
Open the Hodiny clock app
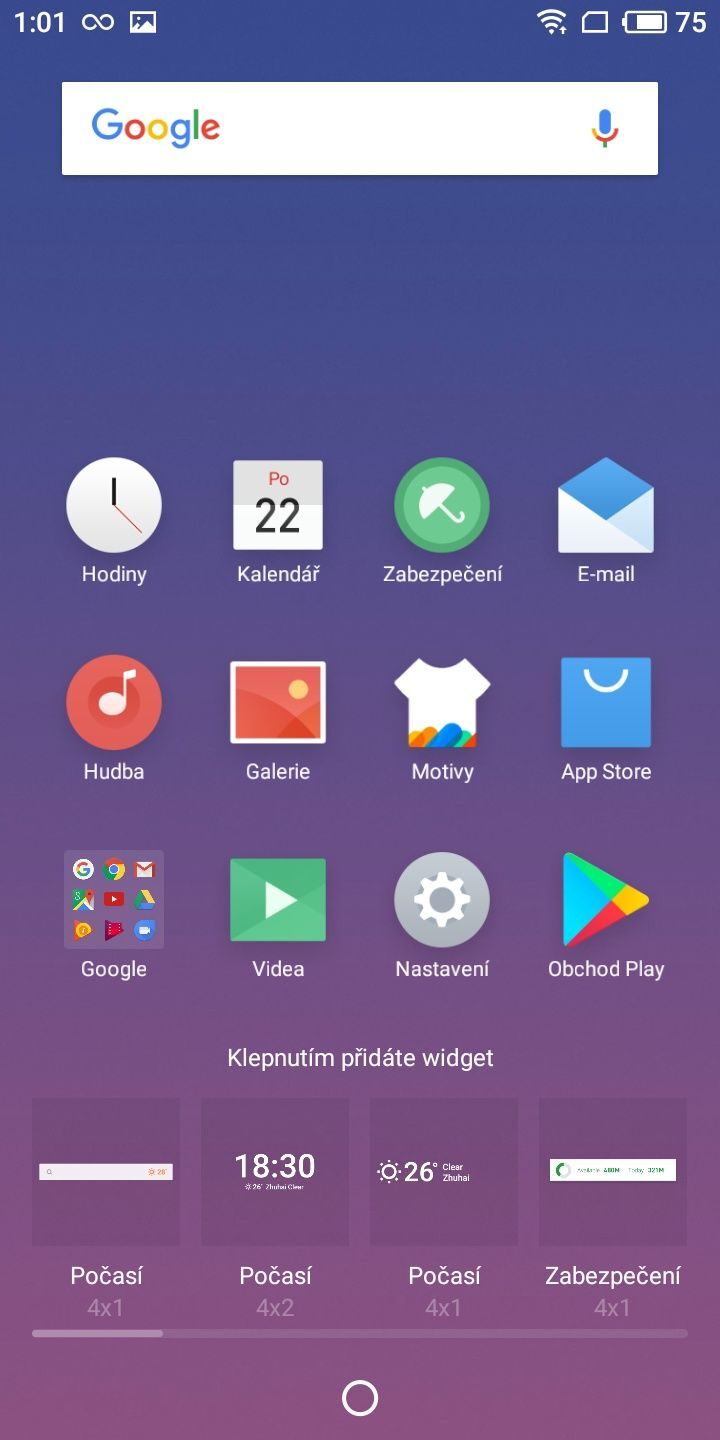click(x=113, y=505)
